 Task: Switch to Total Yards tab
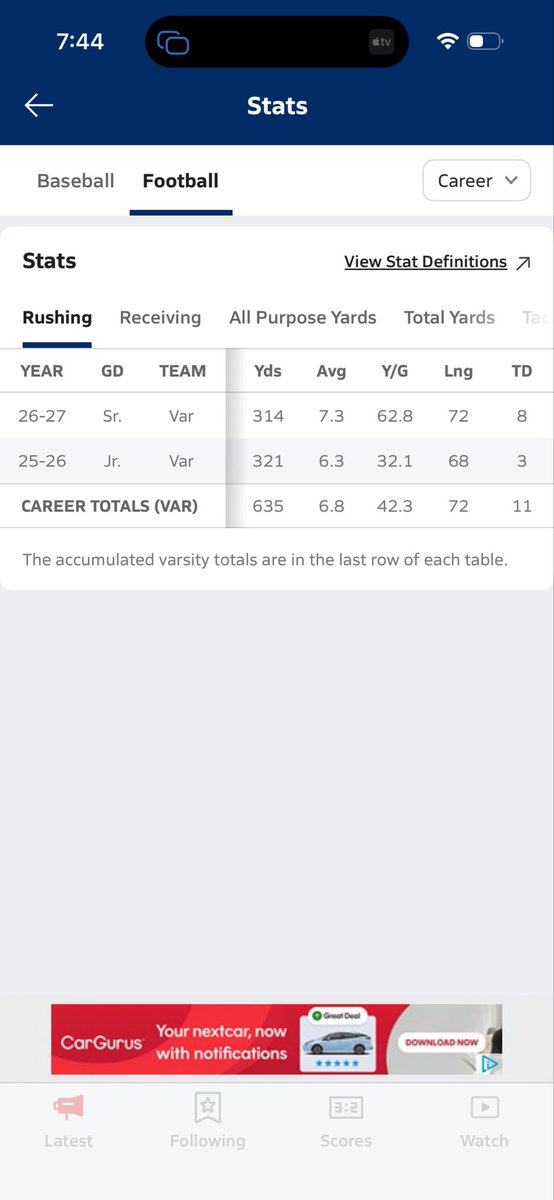tap(449, 317)
